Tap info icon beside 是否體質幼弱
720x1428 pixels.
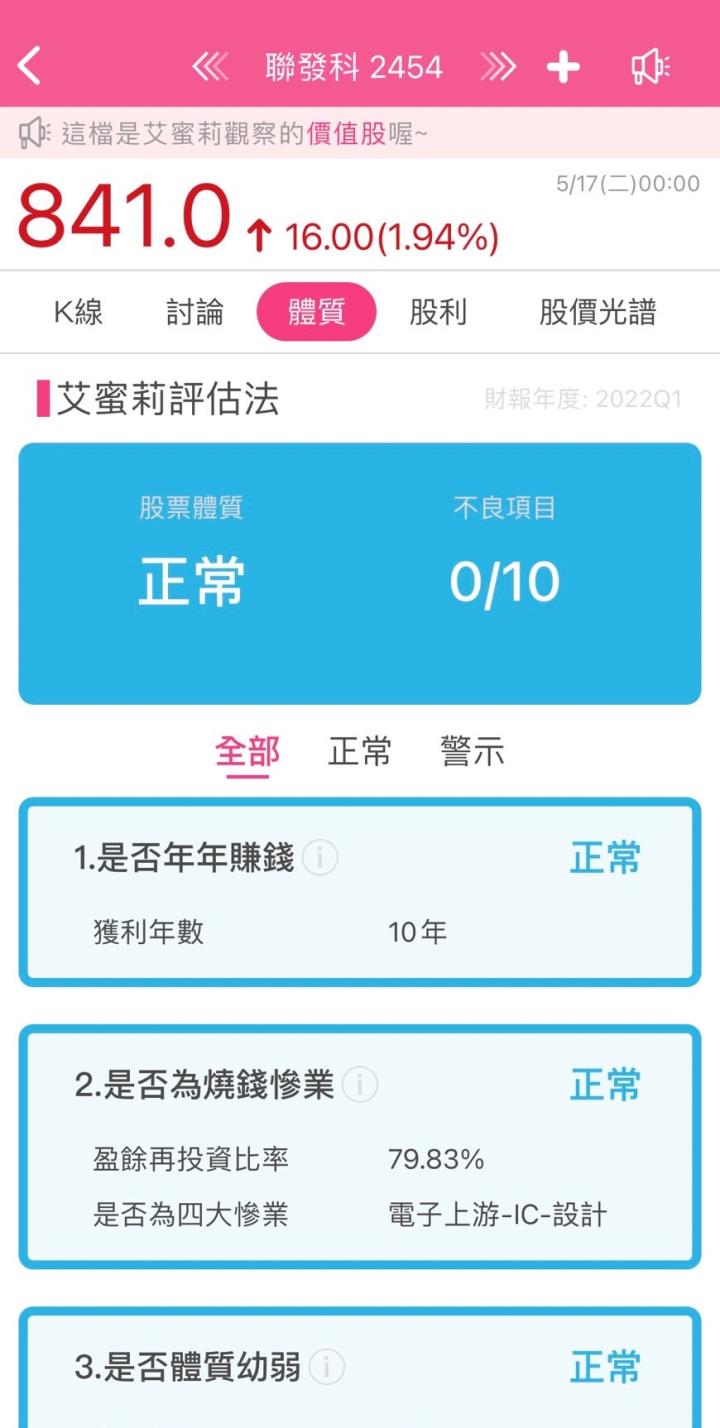click(327, 1367)
